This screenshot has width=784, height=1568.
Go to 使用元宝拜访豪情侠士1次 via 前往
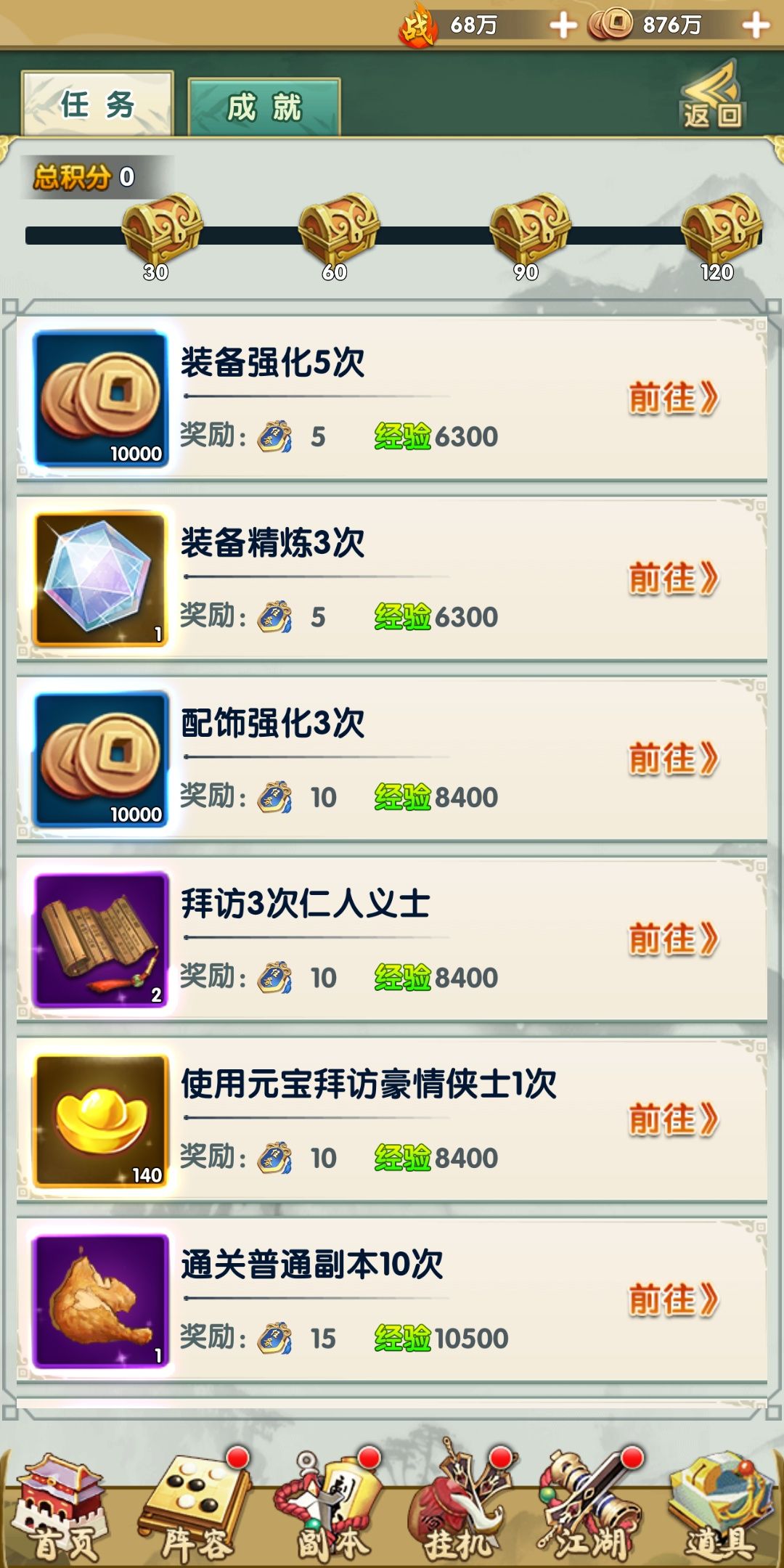(673, 1119)
